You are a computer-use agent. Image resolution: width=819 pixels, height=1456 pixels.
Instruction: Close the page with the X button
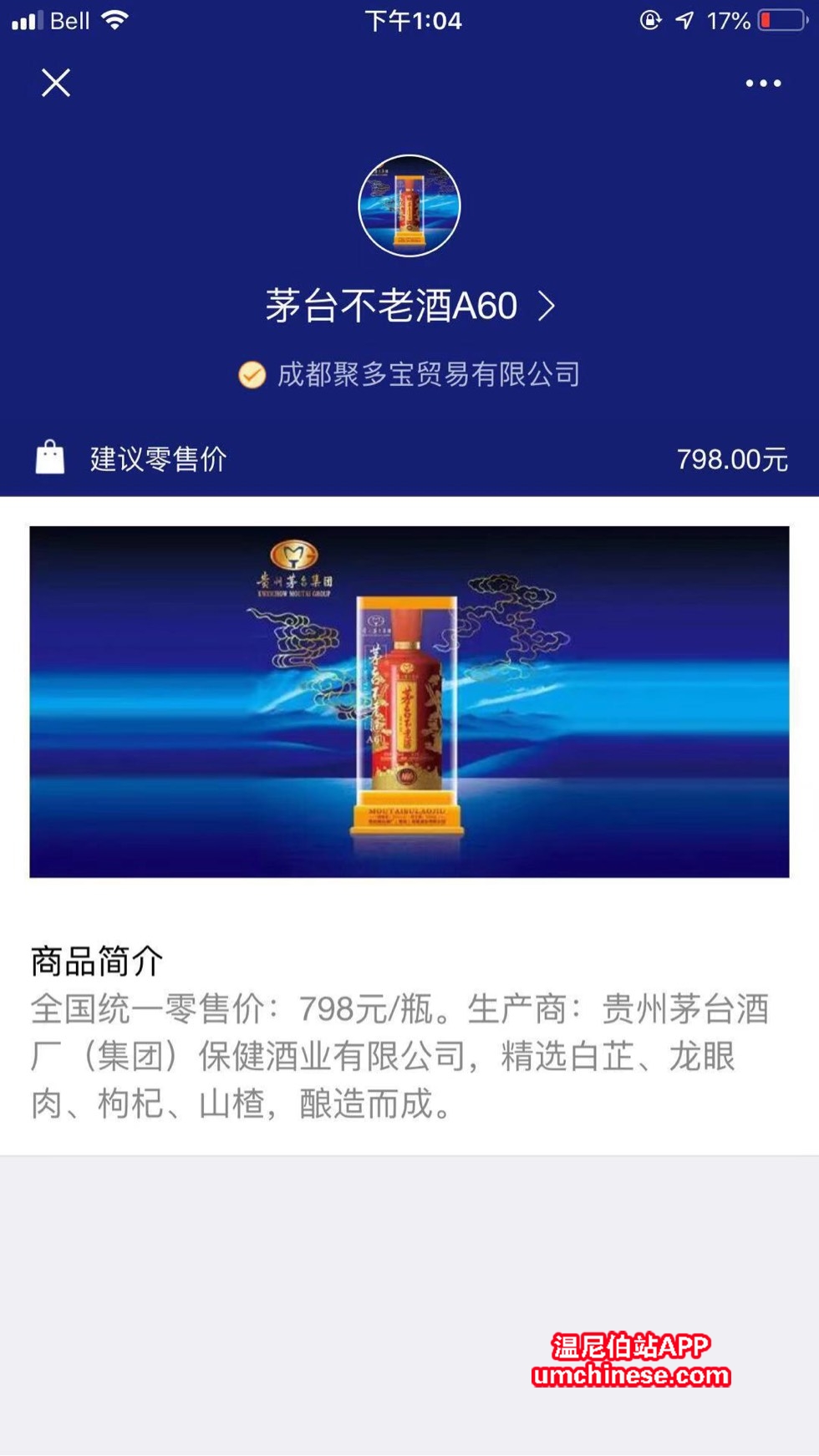(x=56, y=83)
